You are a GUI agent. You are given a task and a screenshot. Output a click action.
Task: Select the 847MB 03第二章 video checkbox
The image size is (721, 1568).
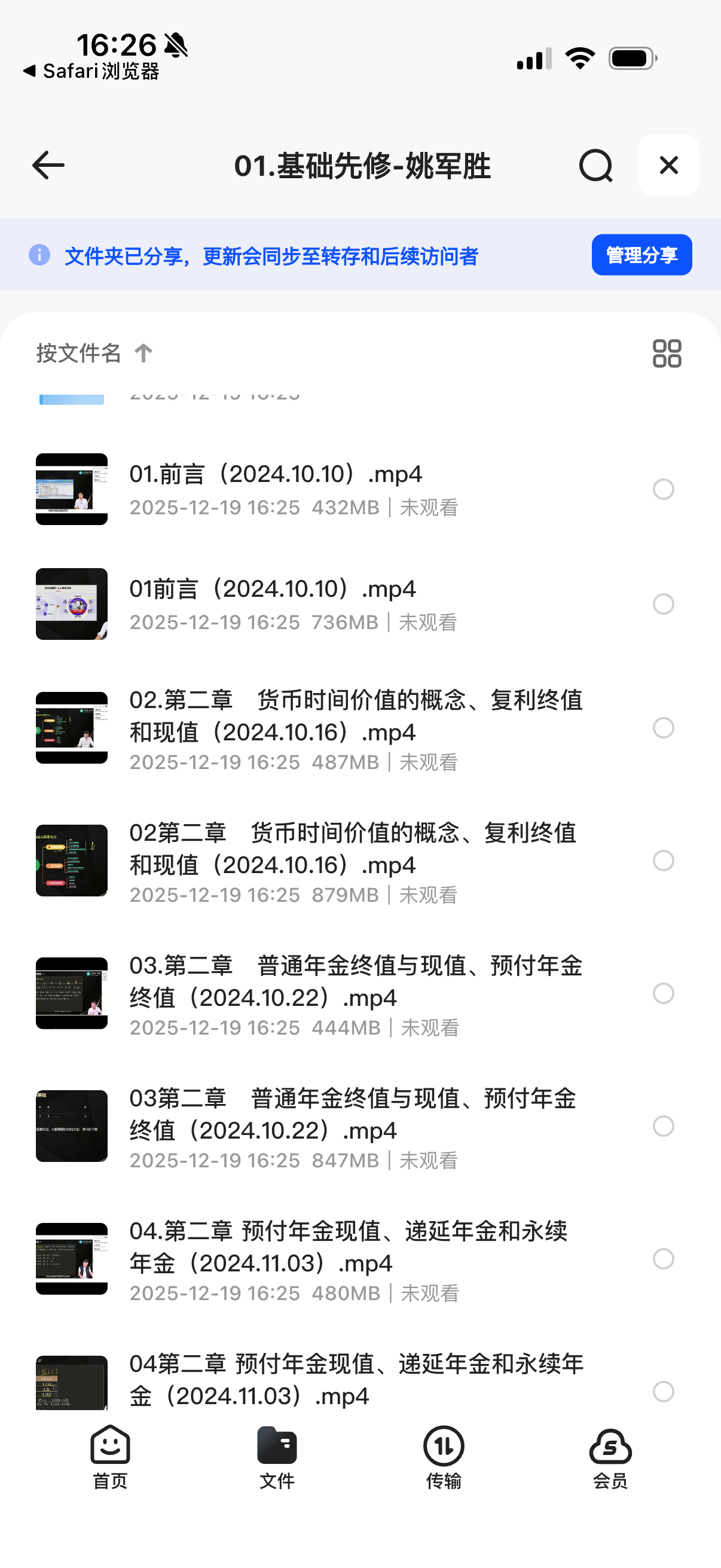tap(663, 1125)
